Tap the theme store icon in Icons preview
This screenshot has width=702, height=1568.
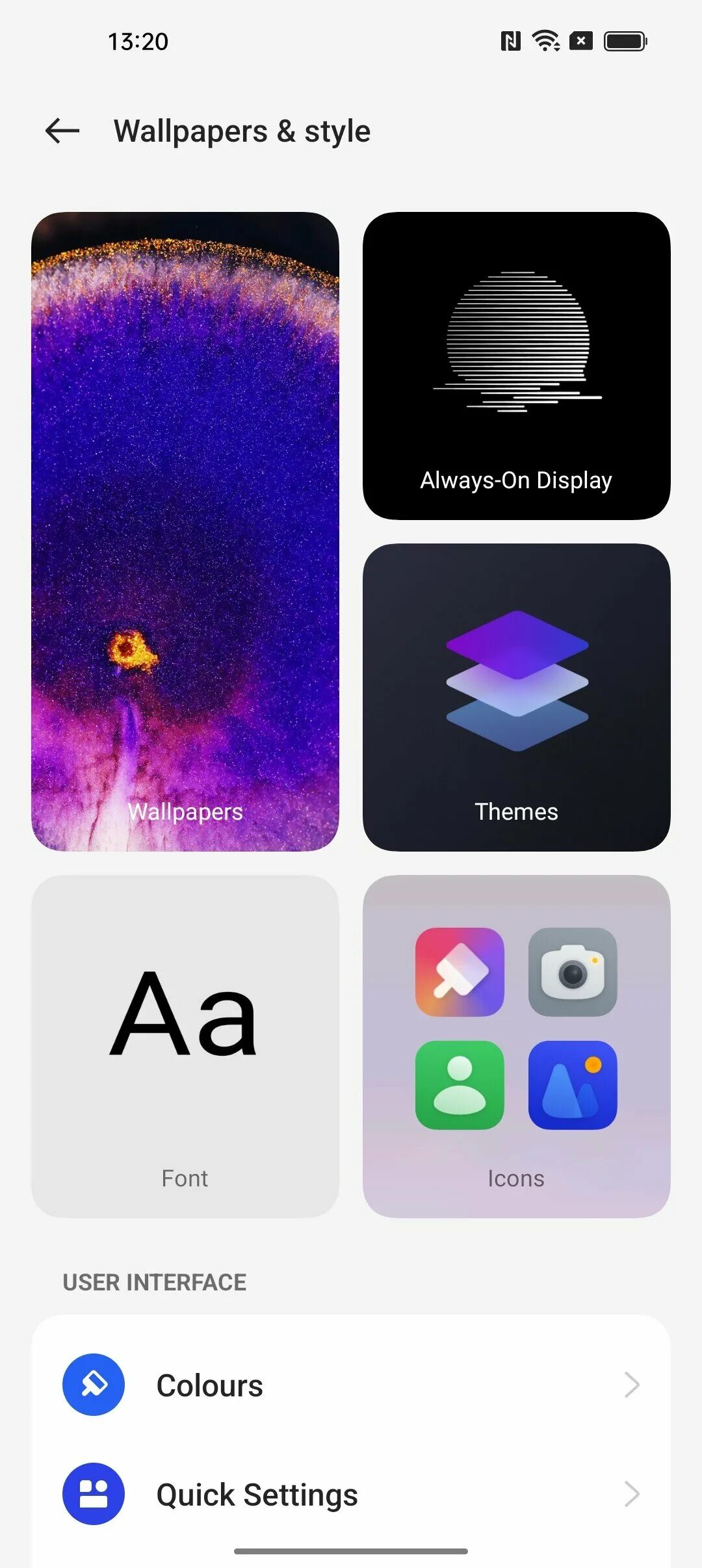pos(460,971)
